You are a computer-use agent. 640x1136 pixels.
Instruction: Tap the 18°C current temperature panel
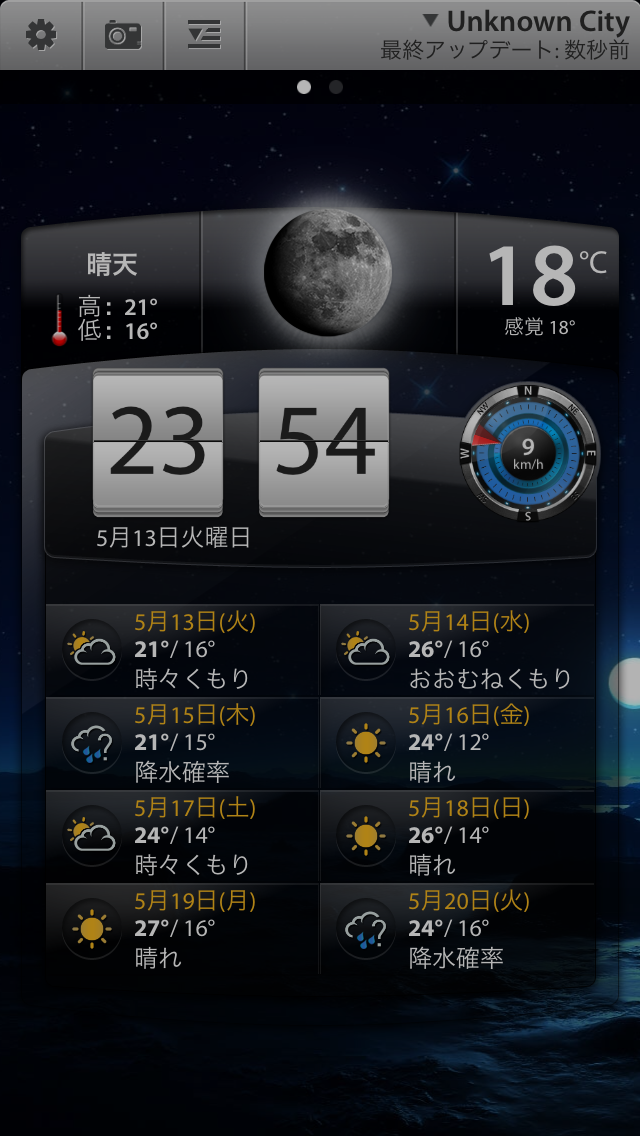(x=538, y=286)
